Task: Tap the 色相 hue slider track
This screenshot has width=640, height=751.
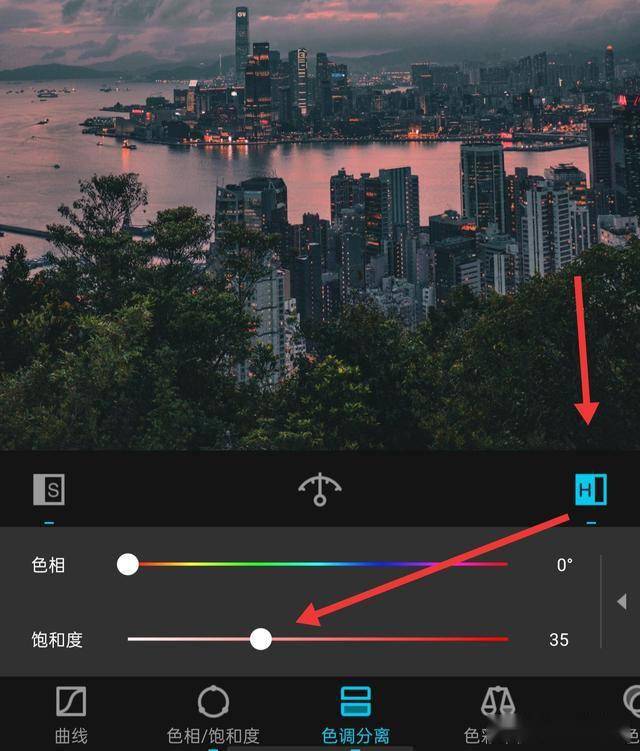Action: 320,565
